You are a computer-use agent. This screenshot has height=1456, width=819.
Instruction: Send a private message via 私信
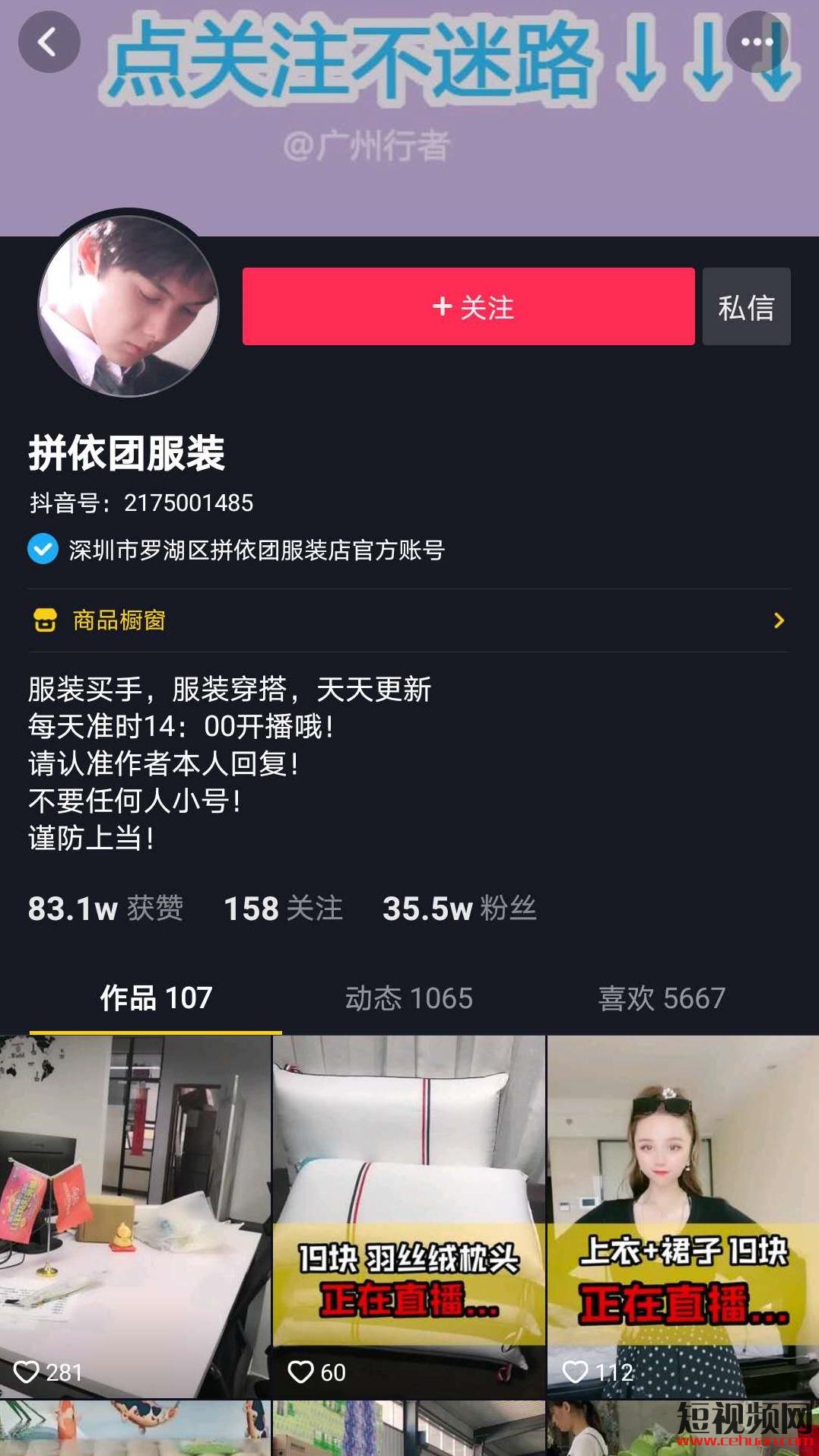[x=746, y=306]
